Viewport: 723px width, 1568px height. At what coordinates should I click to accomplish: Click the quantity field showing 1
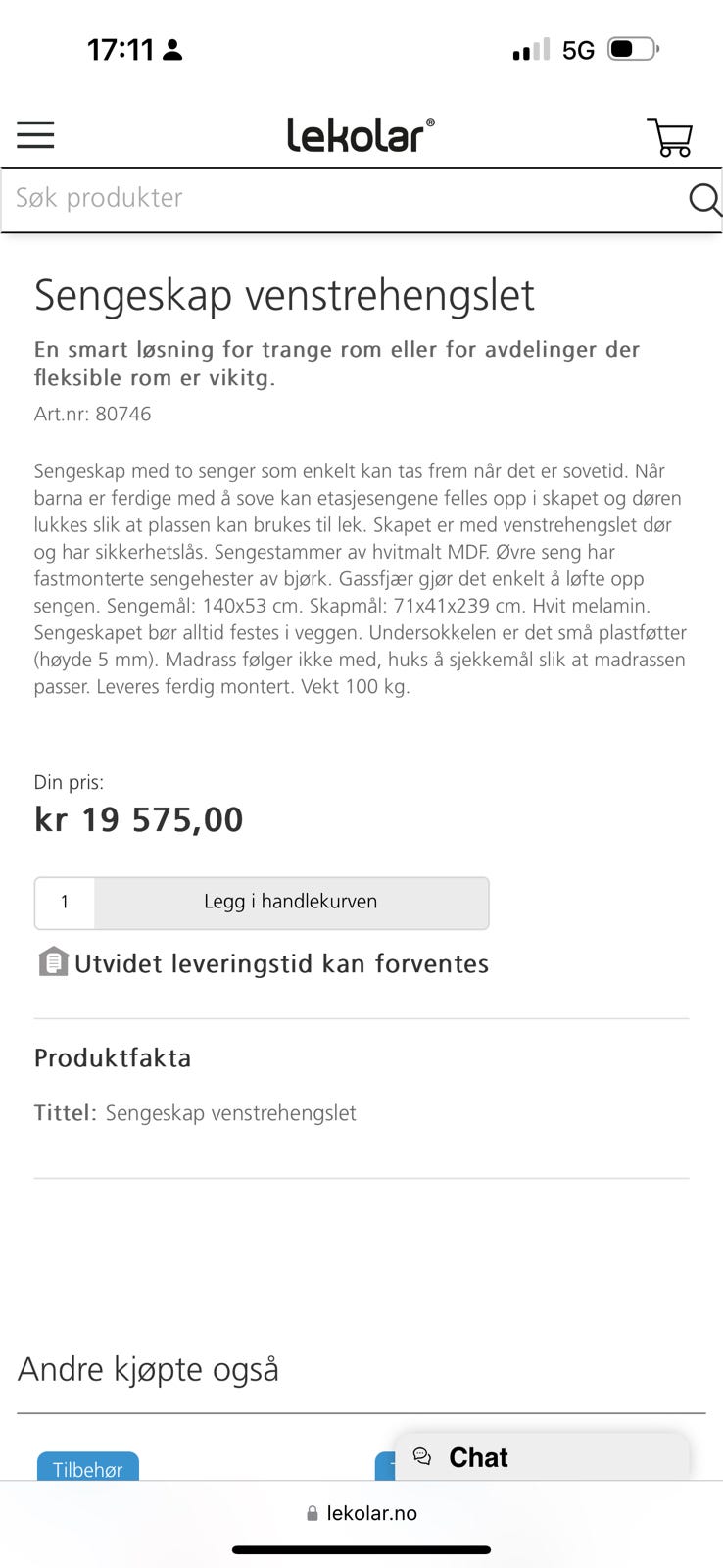coord(65,902)
